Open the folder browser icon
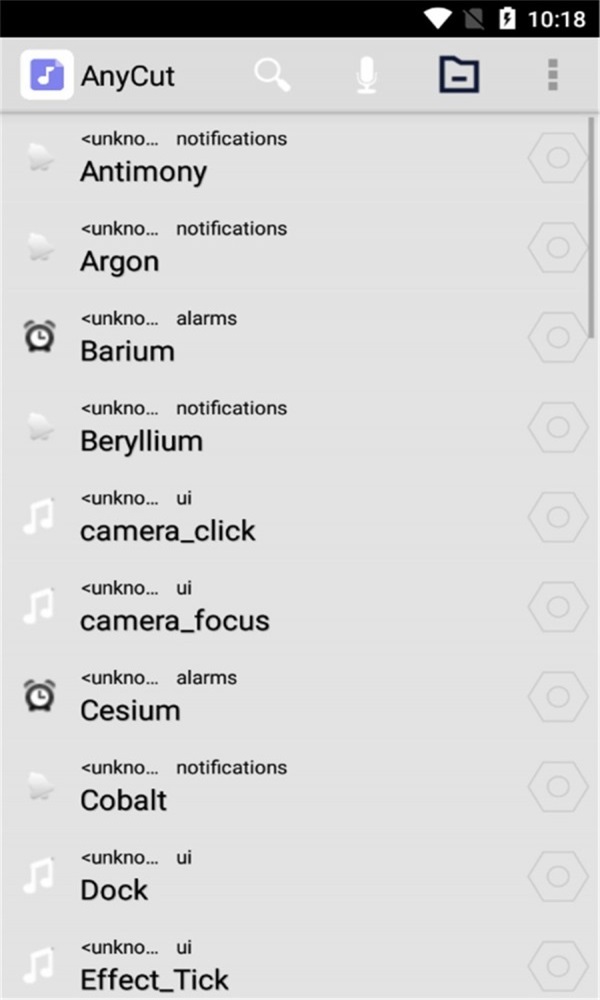Viewport: 600px width, 1000px height. coord(459,75)
